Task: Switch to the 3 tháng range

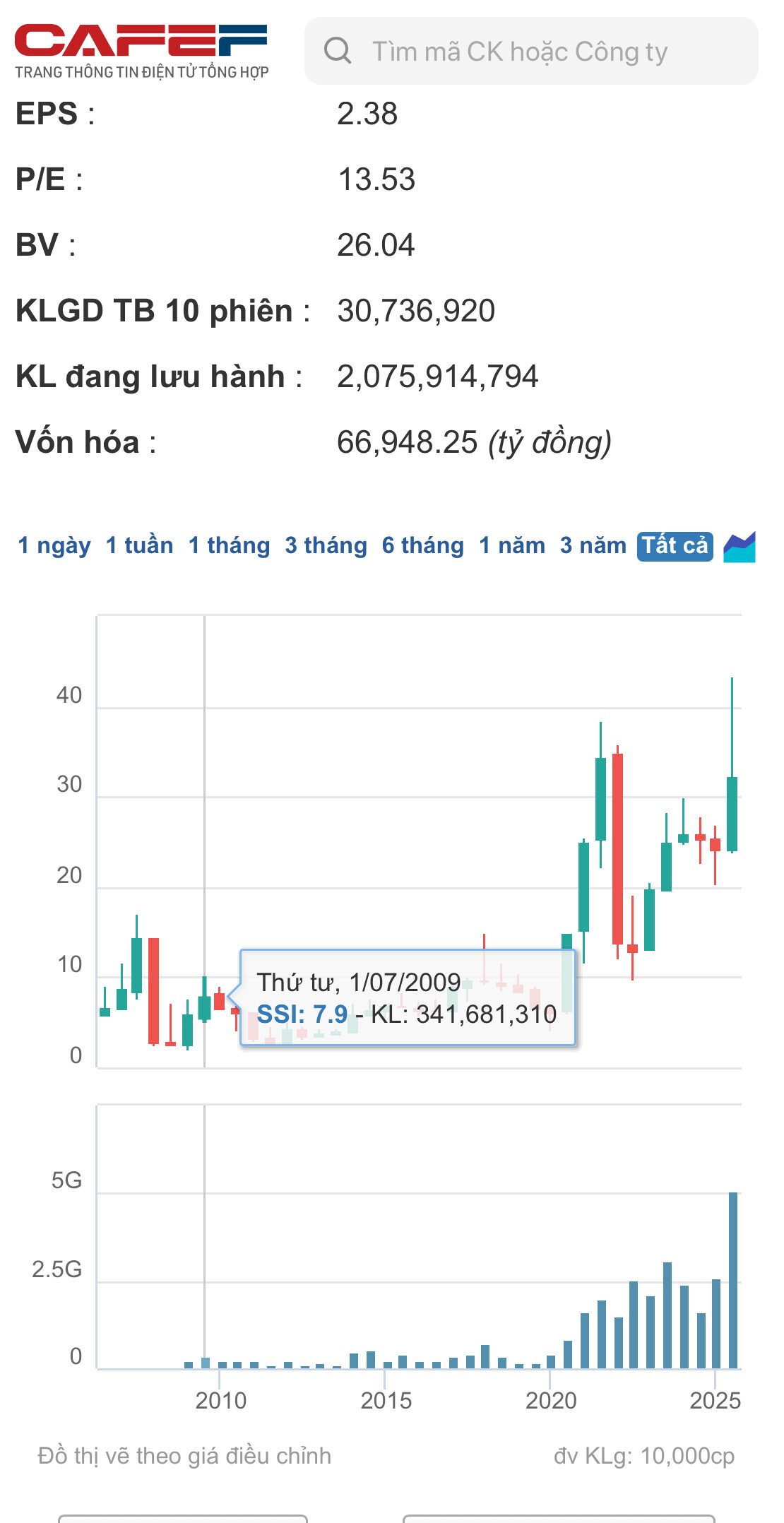Action: tap(326, 546)
